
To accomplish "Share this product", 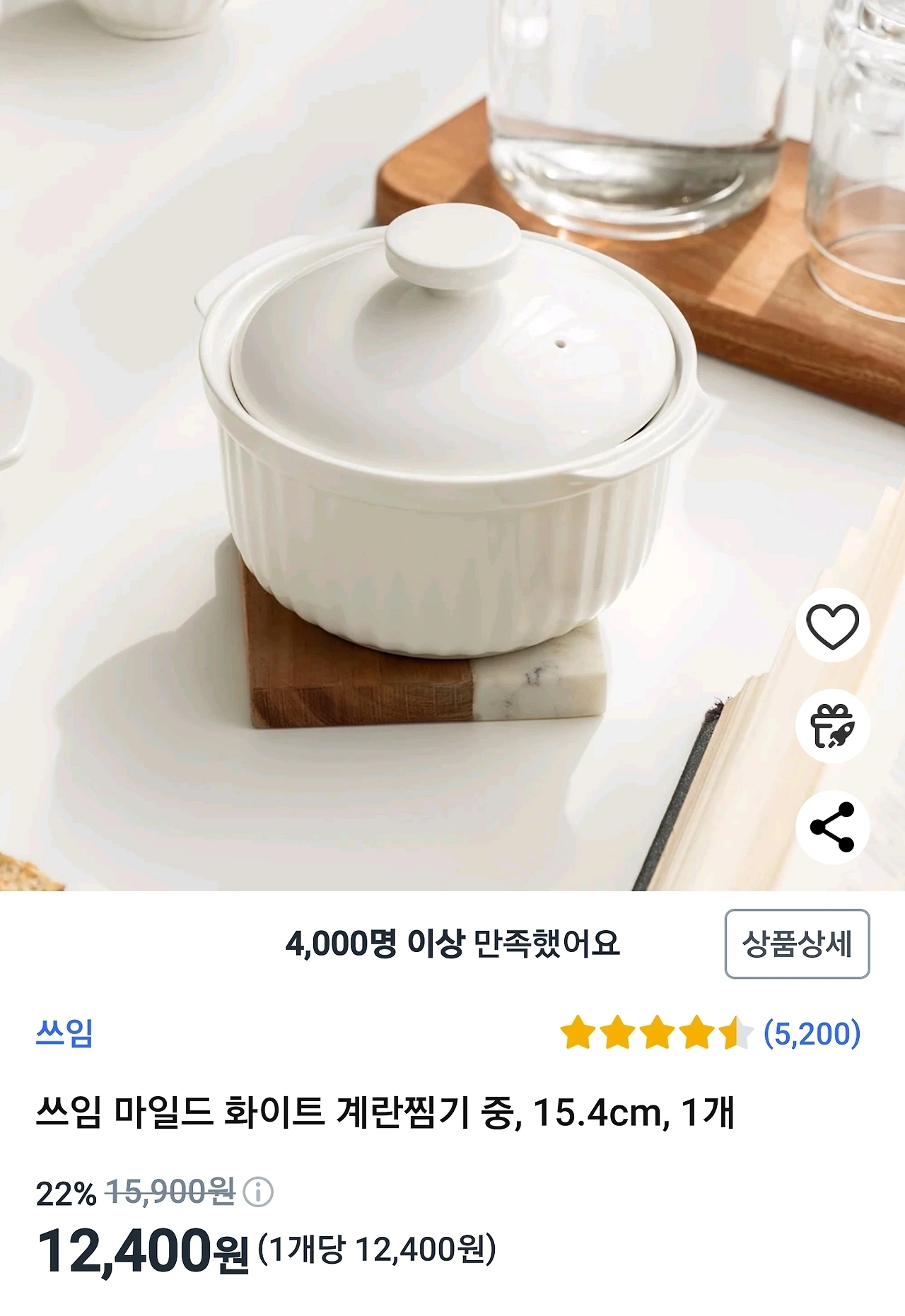I will tap(832, 827).
